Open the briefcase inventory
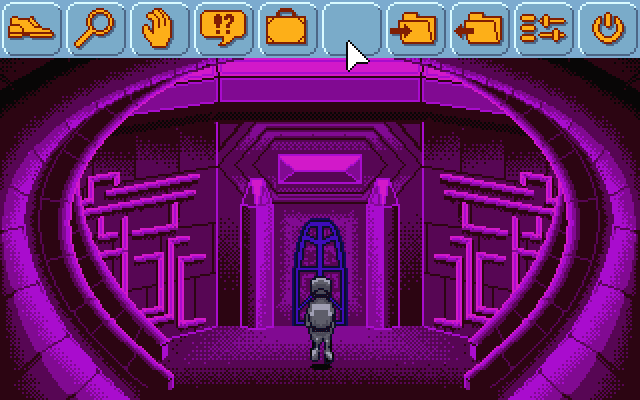Image resolution: width=640 pixels, height=400 pixels. tap(287, 27)
